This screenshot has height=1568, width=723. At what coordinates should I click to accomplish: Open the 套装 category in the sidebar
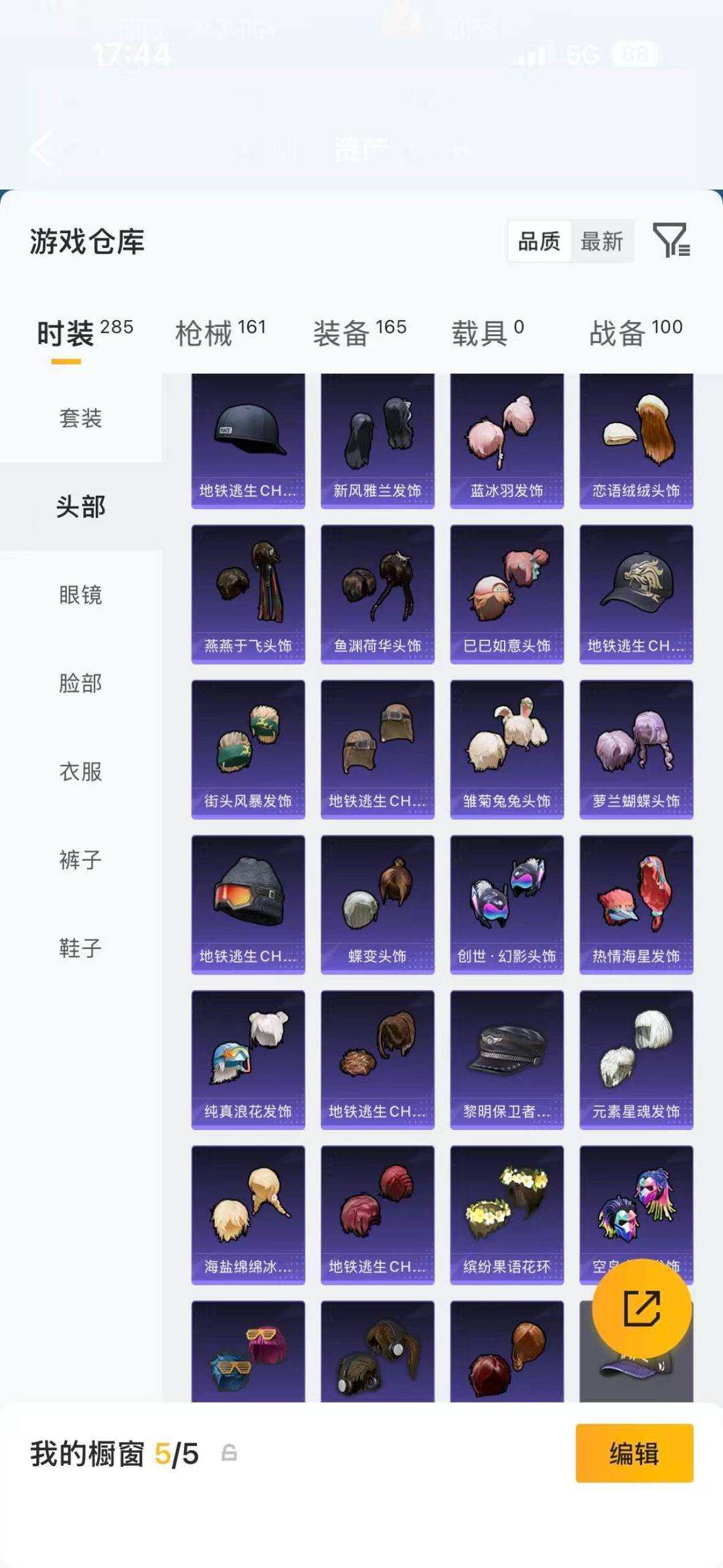point(80,420)
